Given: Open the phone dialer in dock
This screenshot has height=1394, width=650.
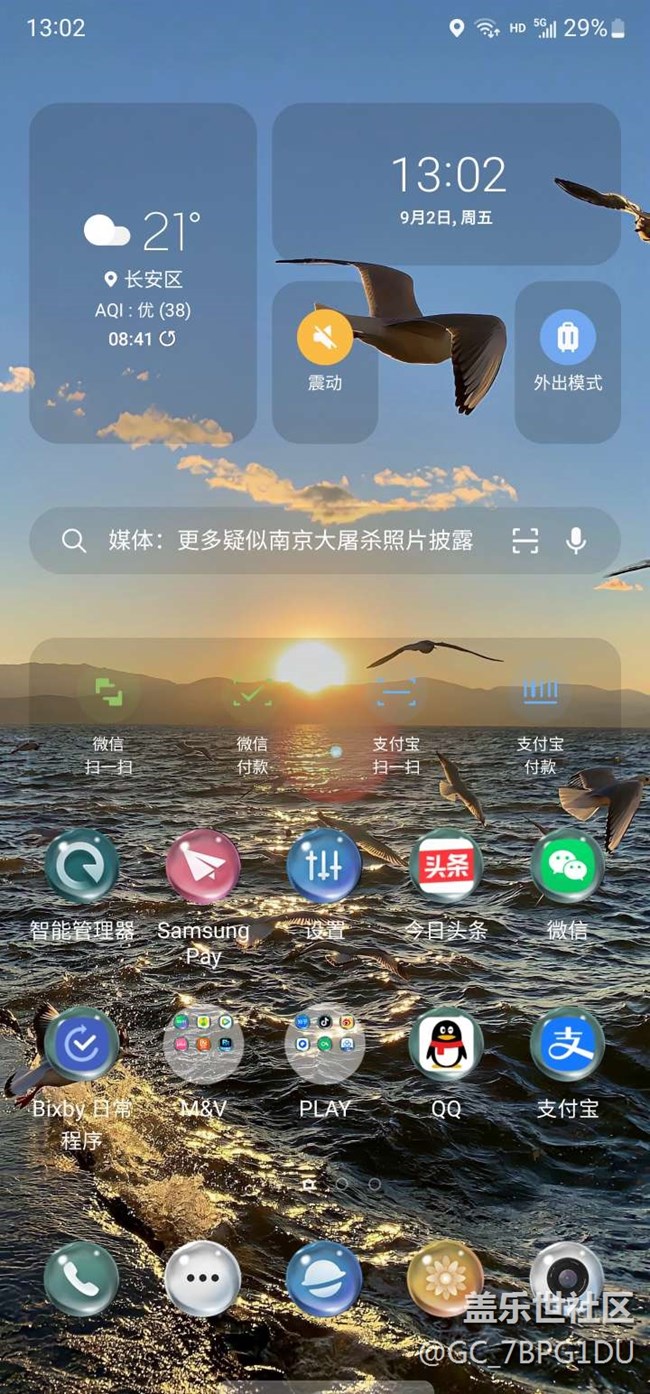Looking at the screenshot, I should pos(82,1278).
